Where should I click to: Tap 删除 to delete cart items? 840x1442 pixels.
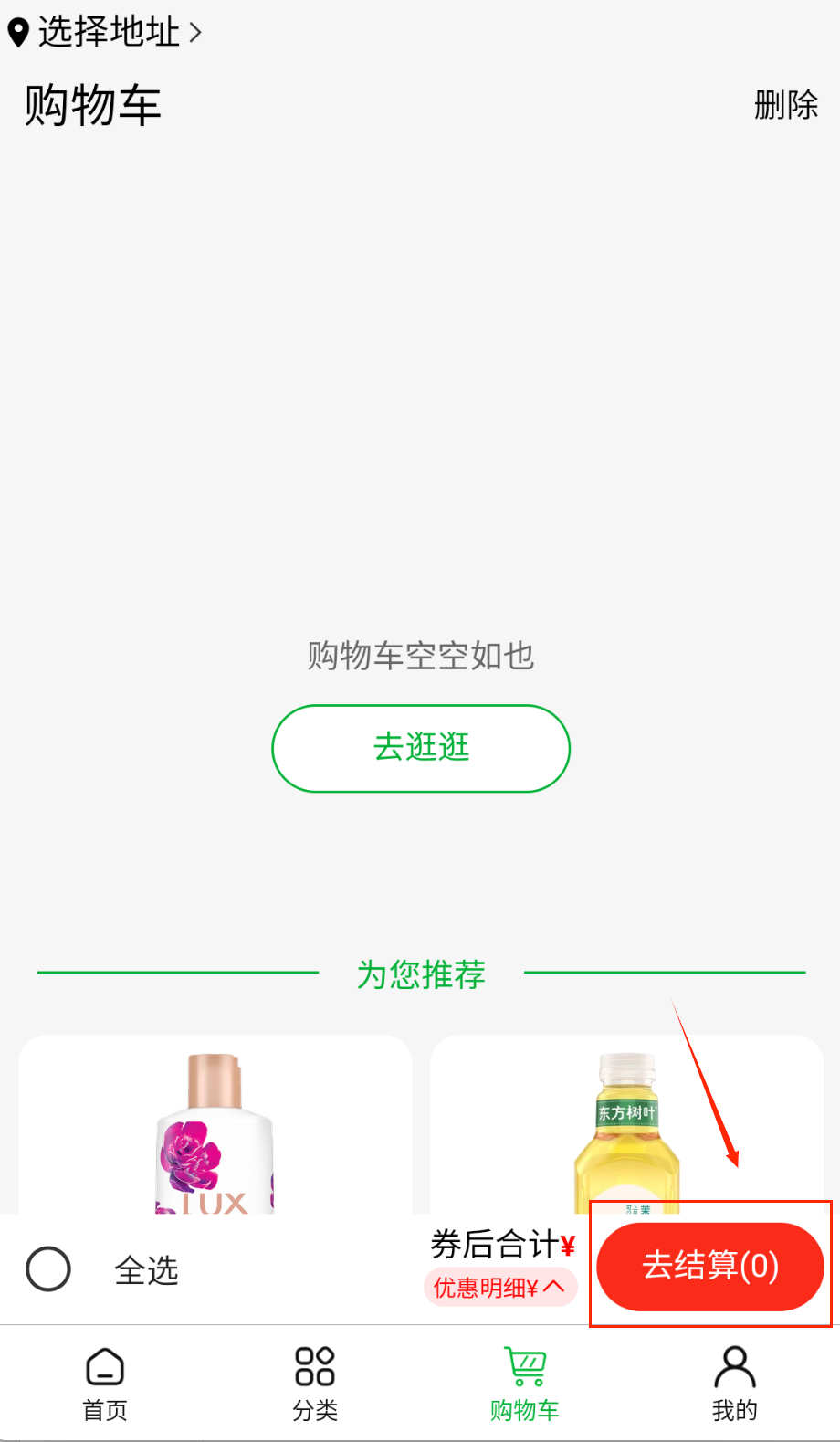pyautogui.click(x=785, y=105)
